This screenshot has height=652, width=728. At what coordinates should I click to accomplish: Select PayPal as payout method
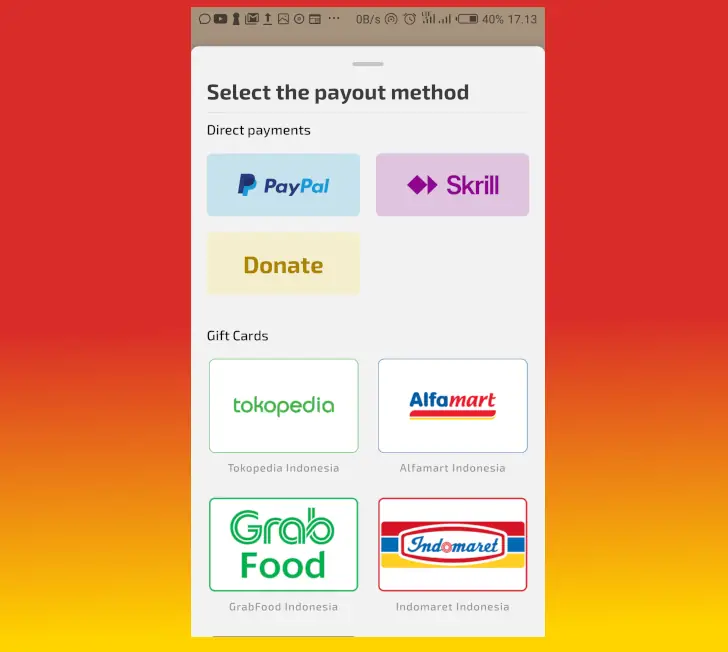283,185
